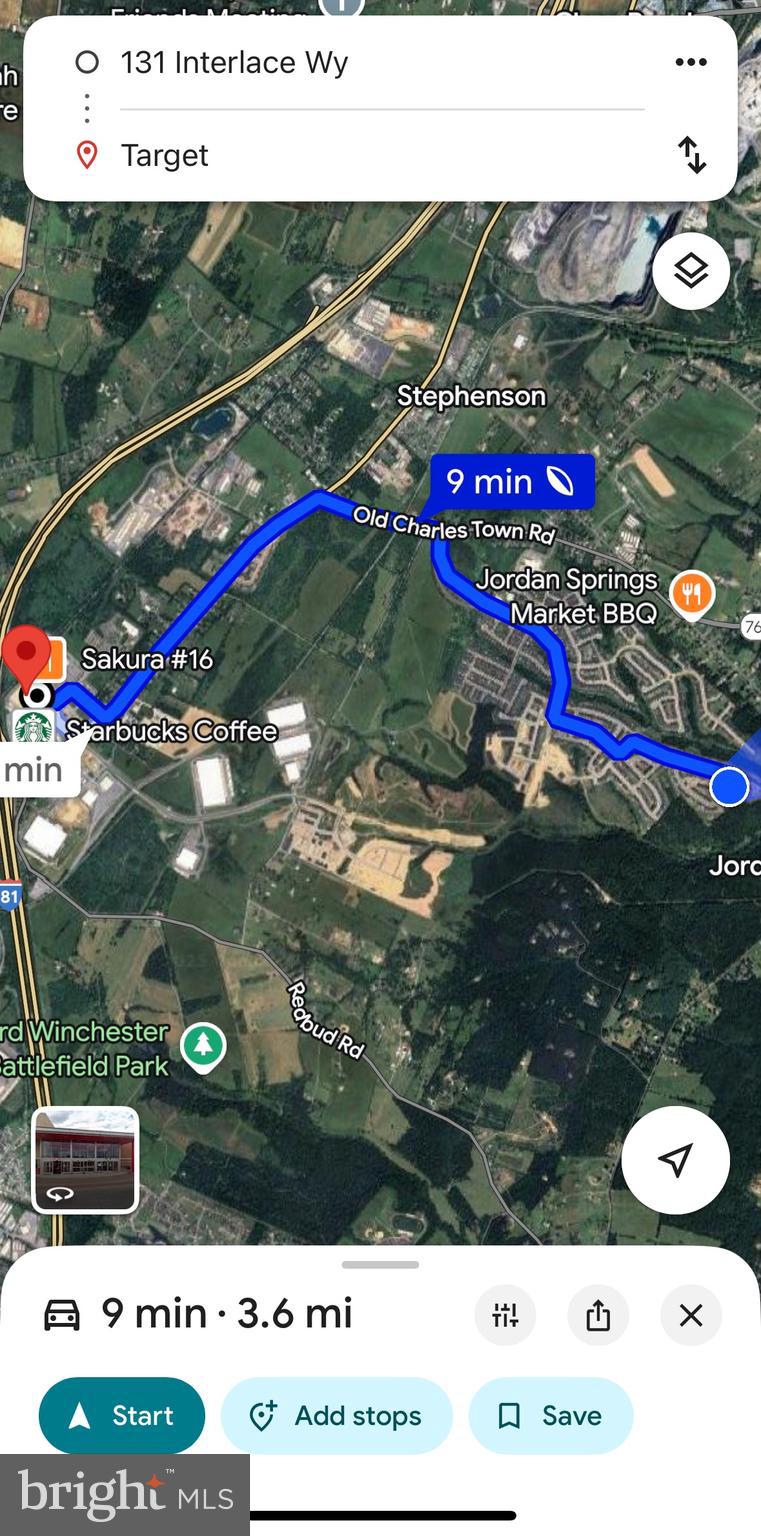Edit the Target destination field
The width and height of the screenshot is (761, 1536).
point(165,156)
